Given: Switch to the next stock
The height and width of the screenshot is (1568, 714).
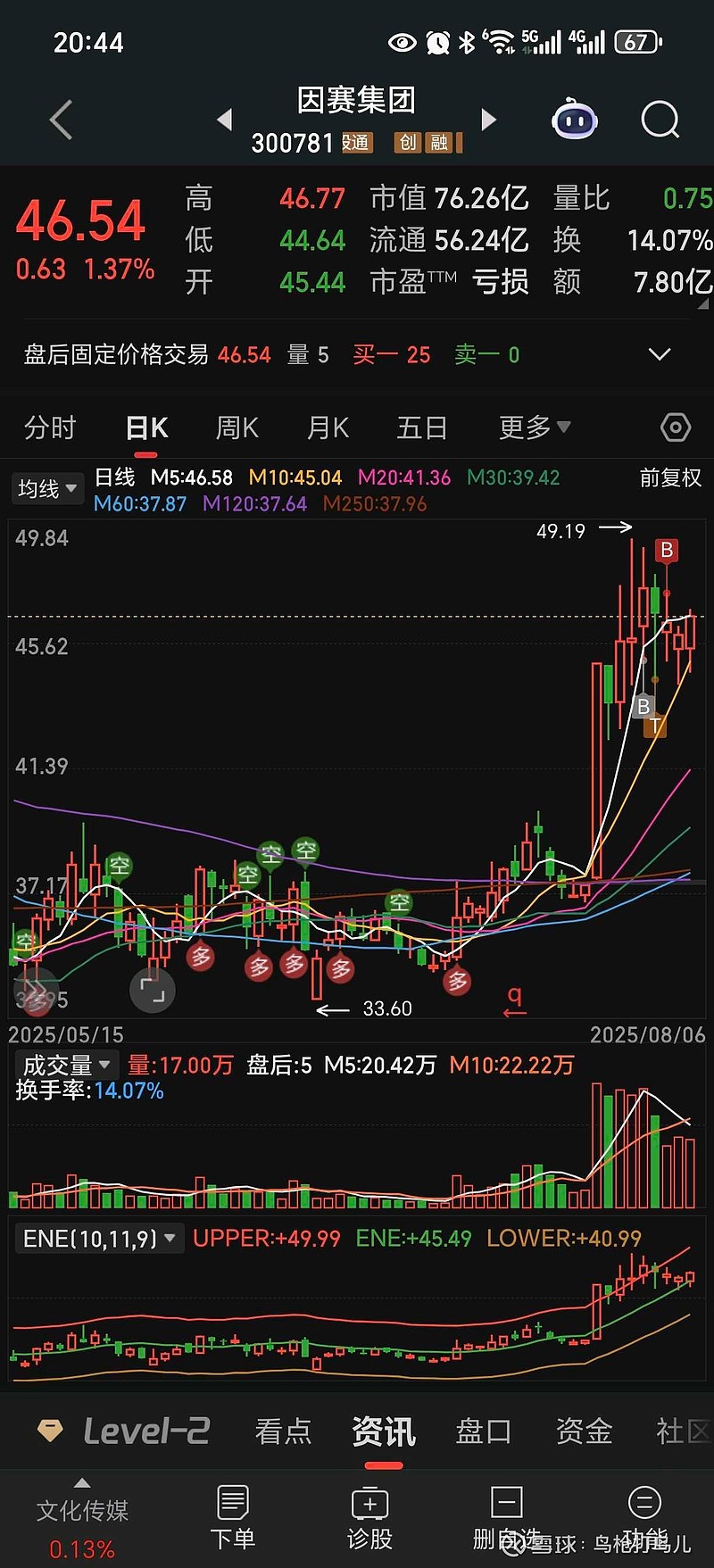Looking at the screenshot, I should click(x=488, y=120).
